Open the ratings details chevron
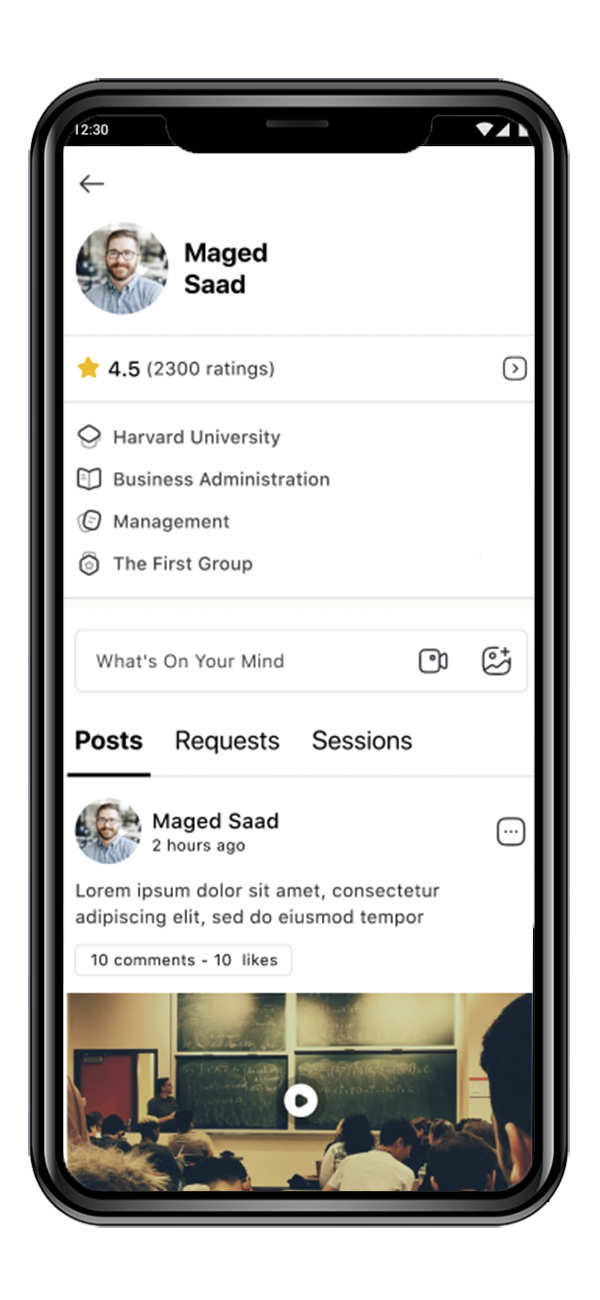This screenshot has width=600, height=1300. tap(513, 369)
